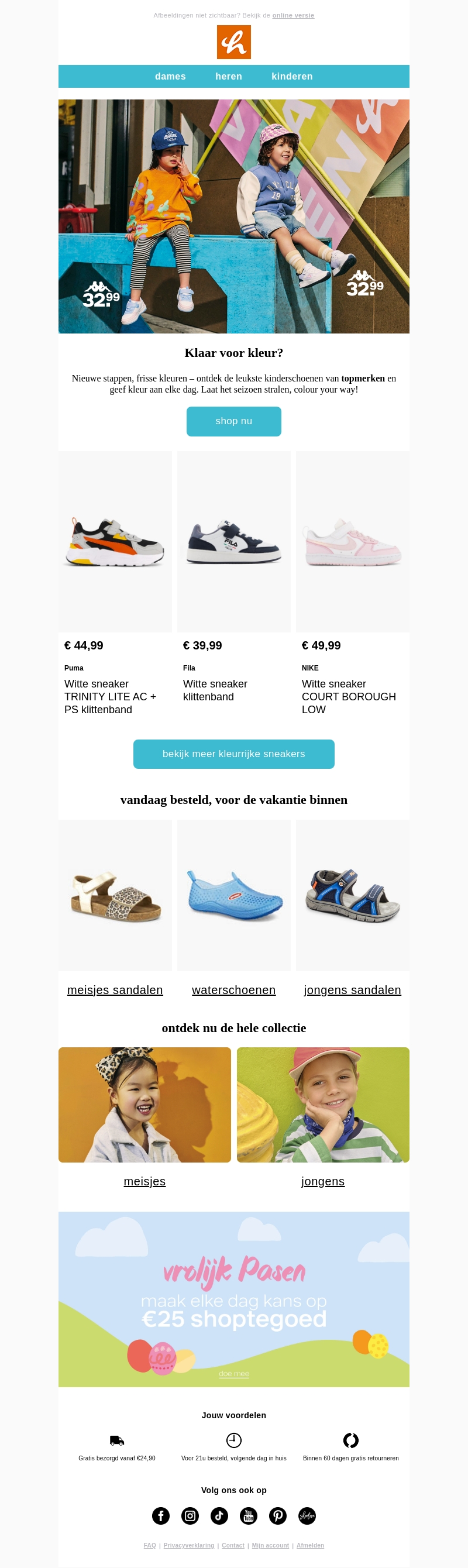Open the online versie link
Viewport: 468px width, 1568px height.
[292, 15]
